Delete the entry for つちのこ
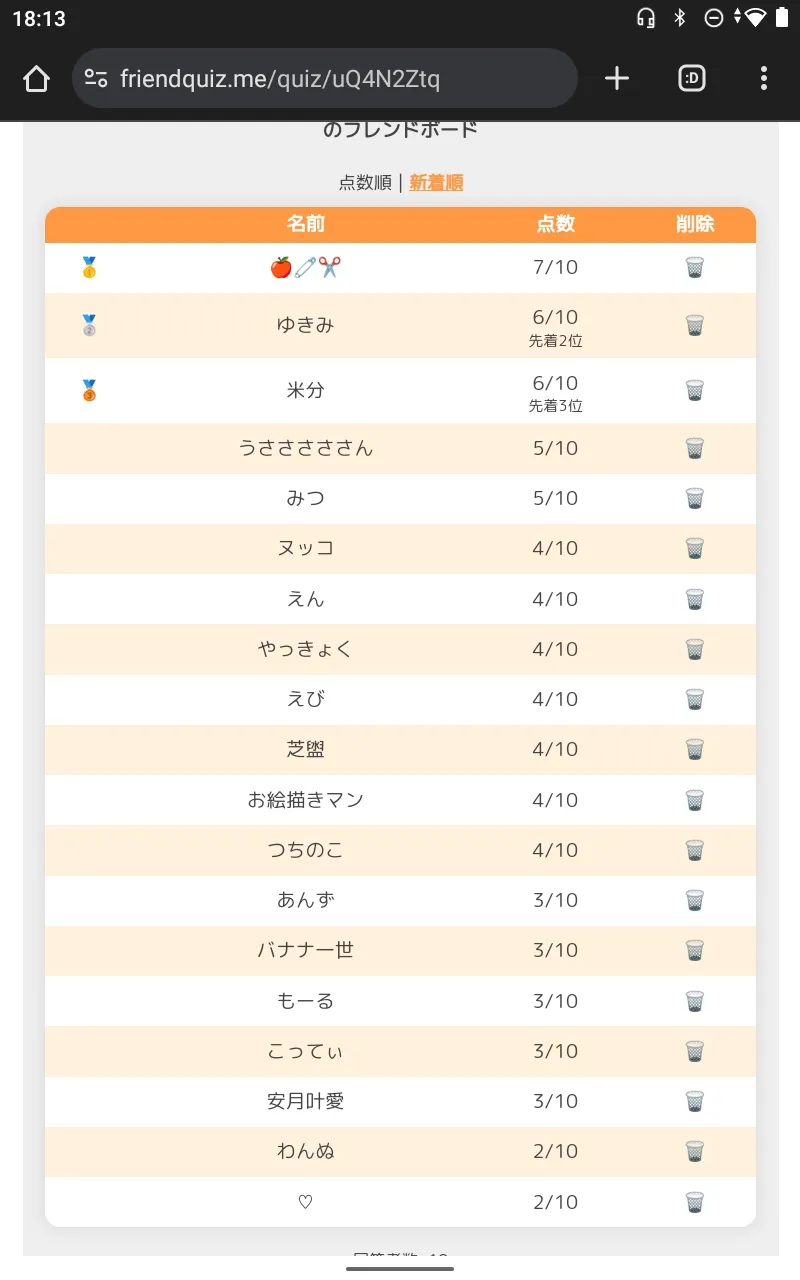 (695, 850)
